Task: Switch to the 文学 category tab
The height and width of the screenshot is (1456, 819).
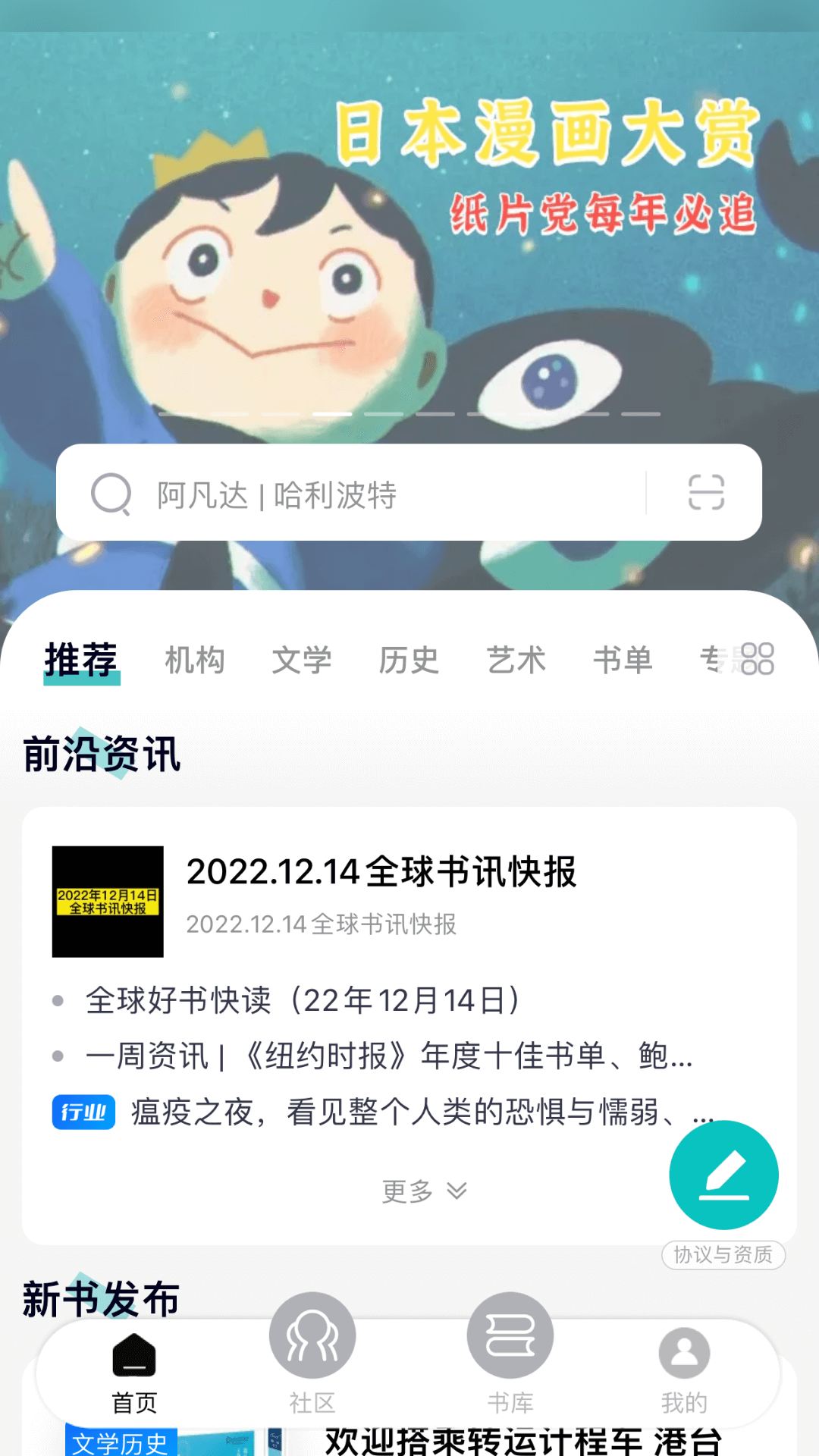Action: tap(301, 659)
